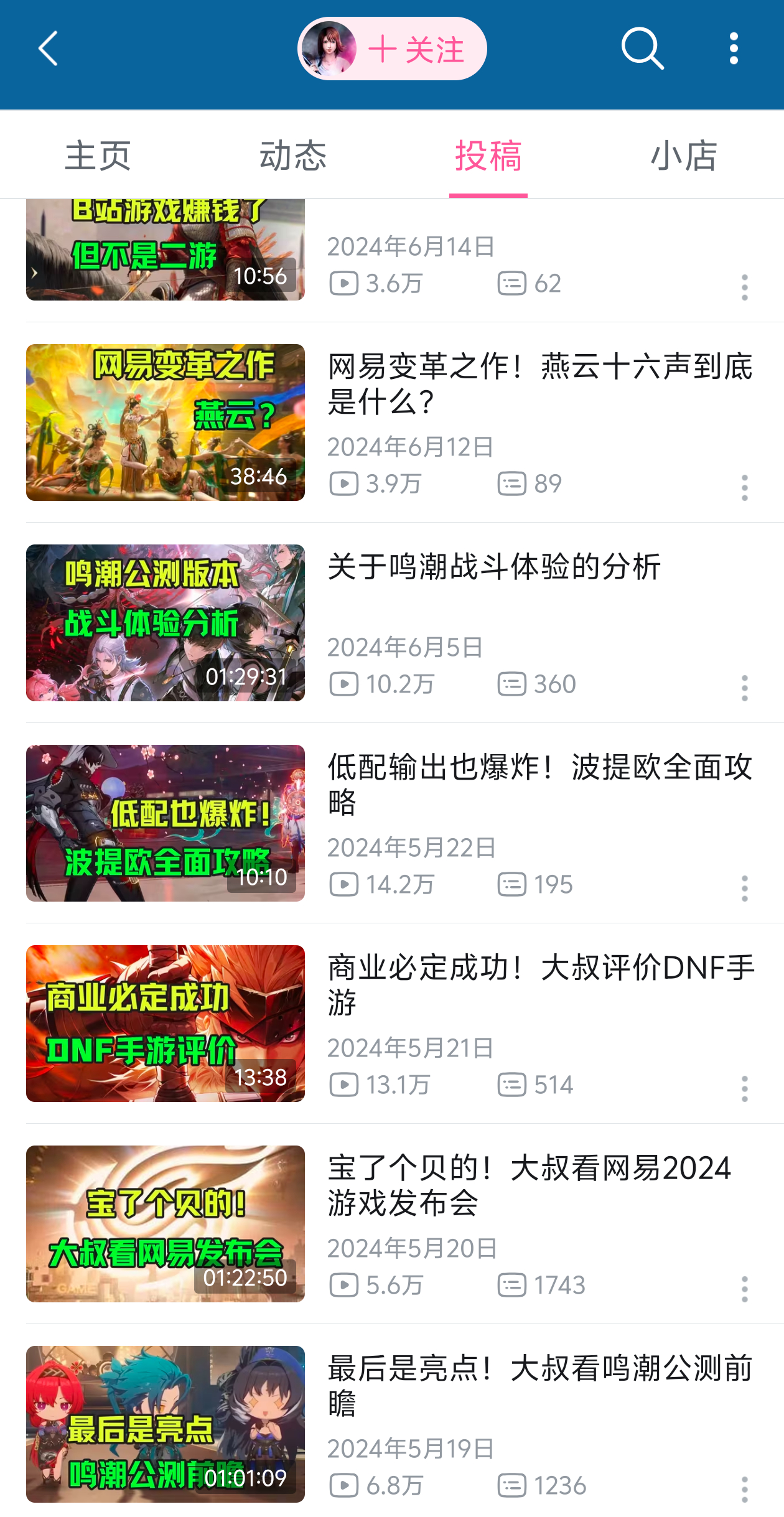Watch 低配输出也爆炸!波提欧全面攻略
This screenshot has height=1517, width=784.
click(166, 823)
